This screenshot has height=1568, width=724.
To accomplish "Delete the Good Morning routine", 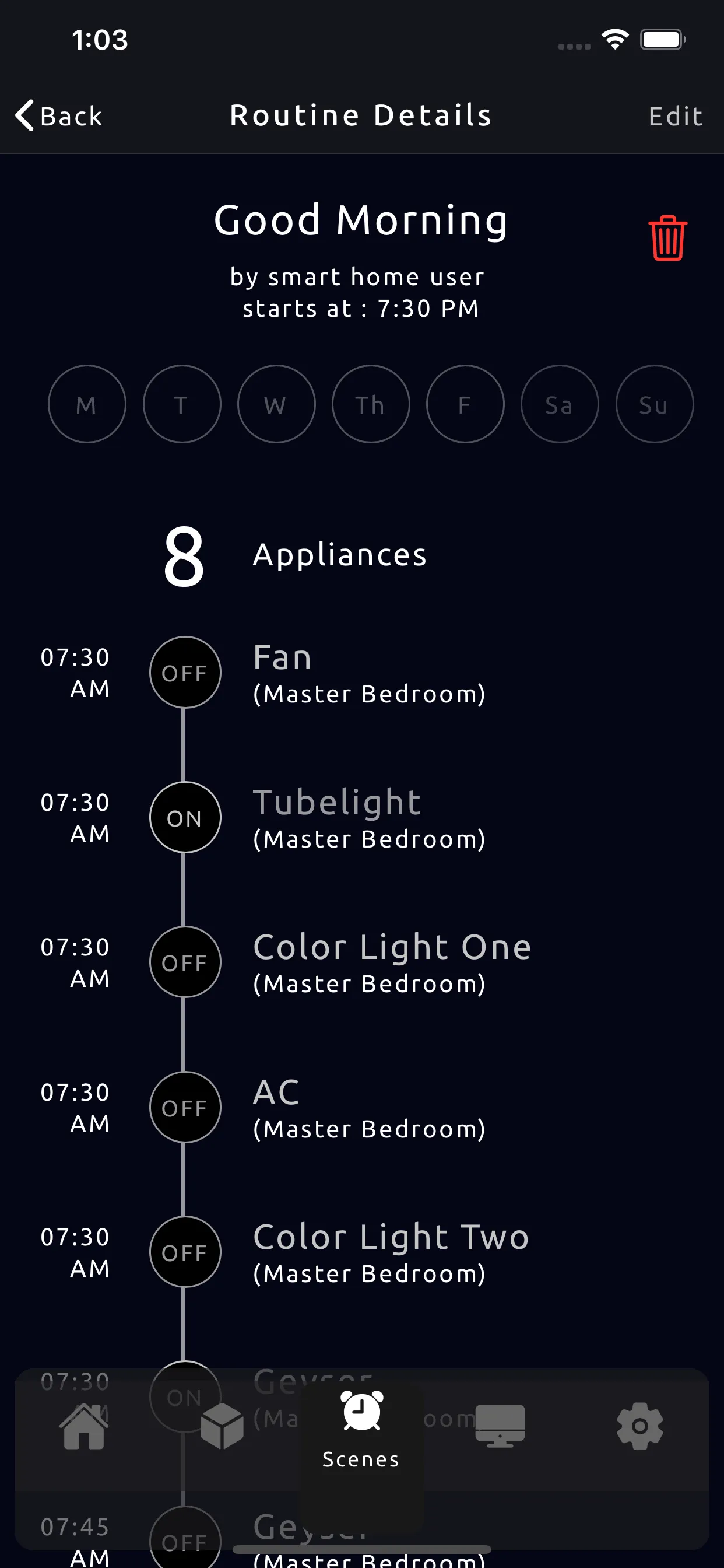I will (667, 238).
